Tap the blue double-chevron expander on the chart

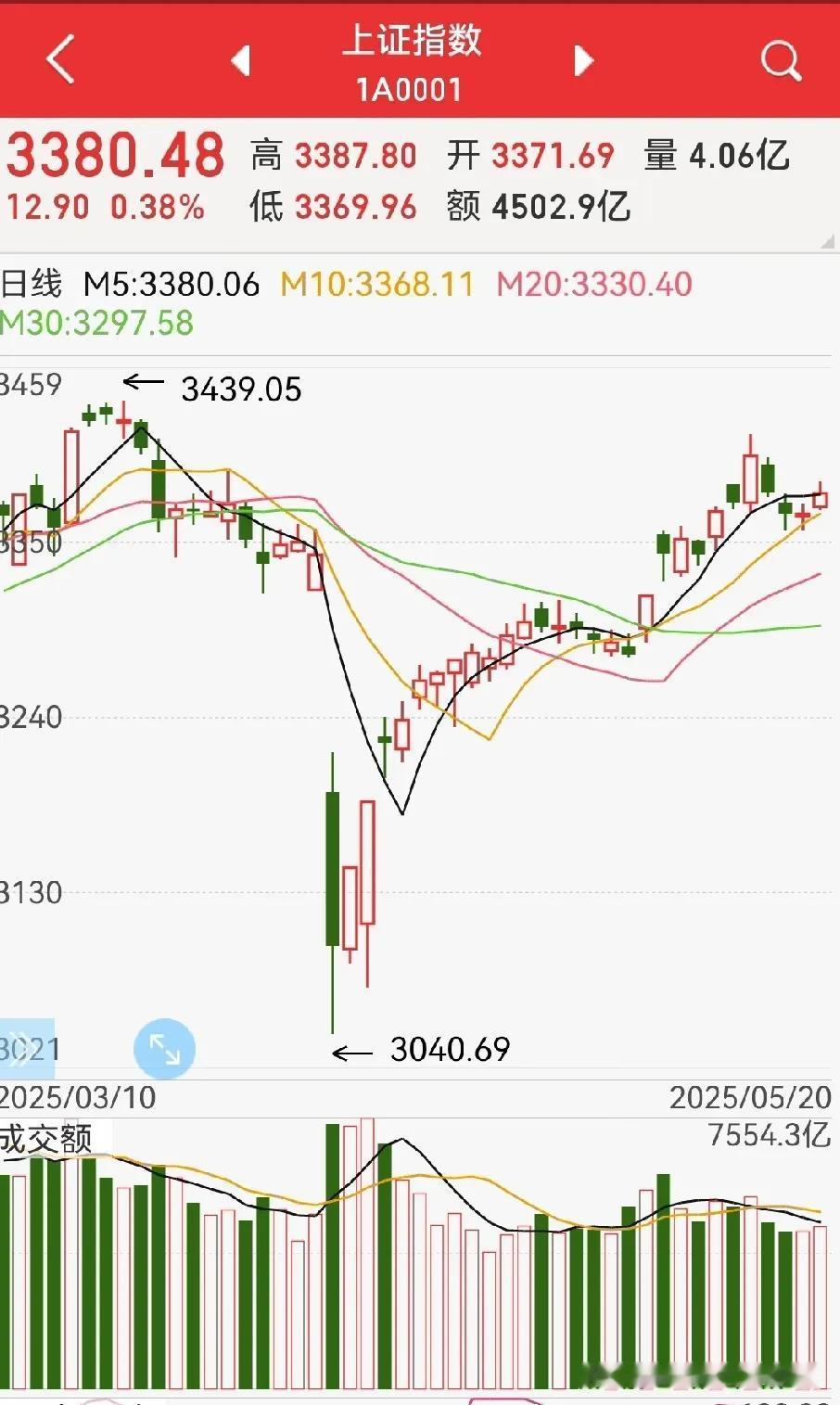(x=20, y=1049)
